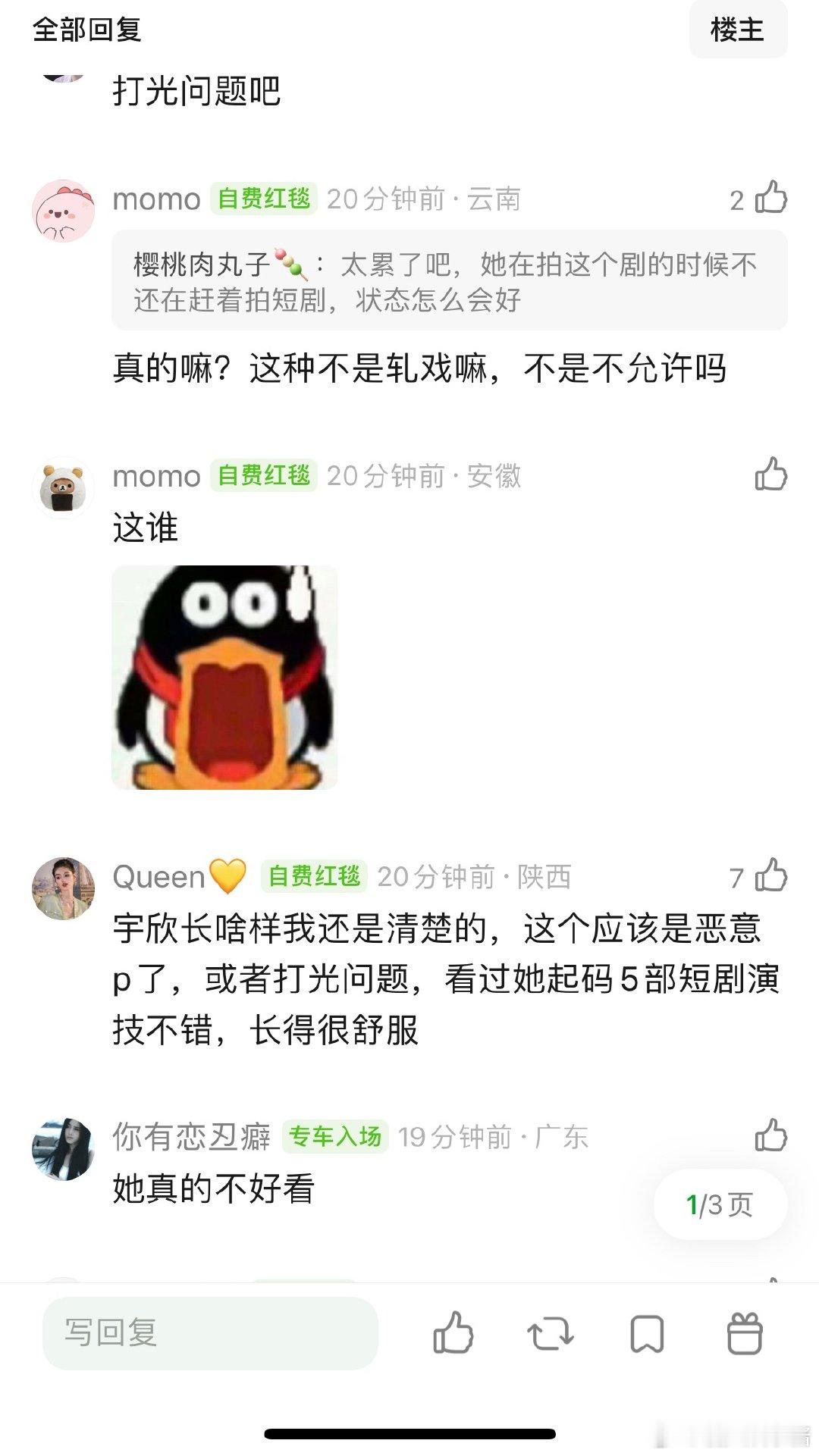Click the like icon showing count 2
The image size is (819, 1456).
point(769,199)
